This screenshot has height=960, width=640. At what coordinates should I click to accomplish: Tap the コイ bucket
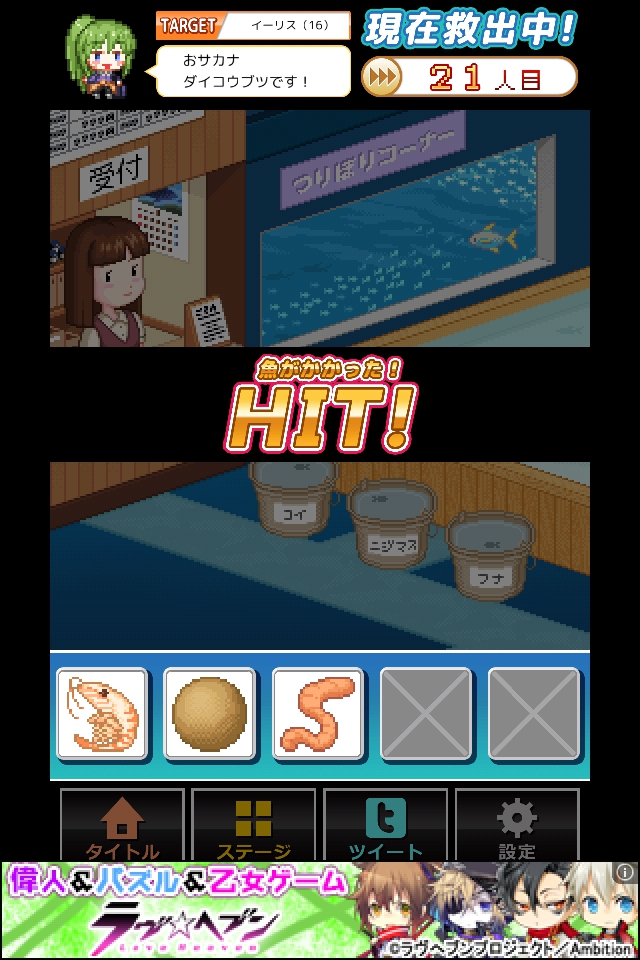click(x=293, y=500)
